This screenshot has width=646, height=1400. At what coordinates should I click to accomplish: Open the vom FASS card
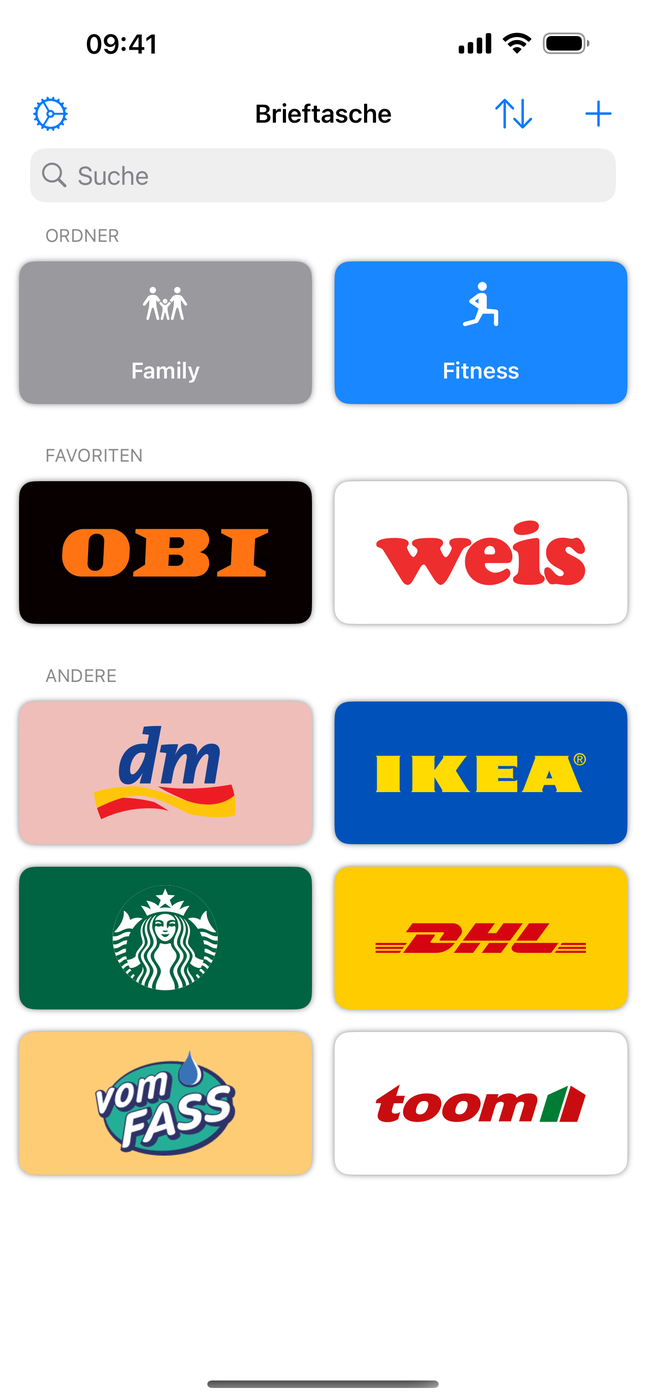[x=166, y=1103]
